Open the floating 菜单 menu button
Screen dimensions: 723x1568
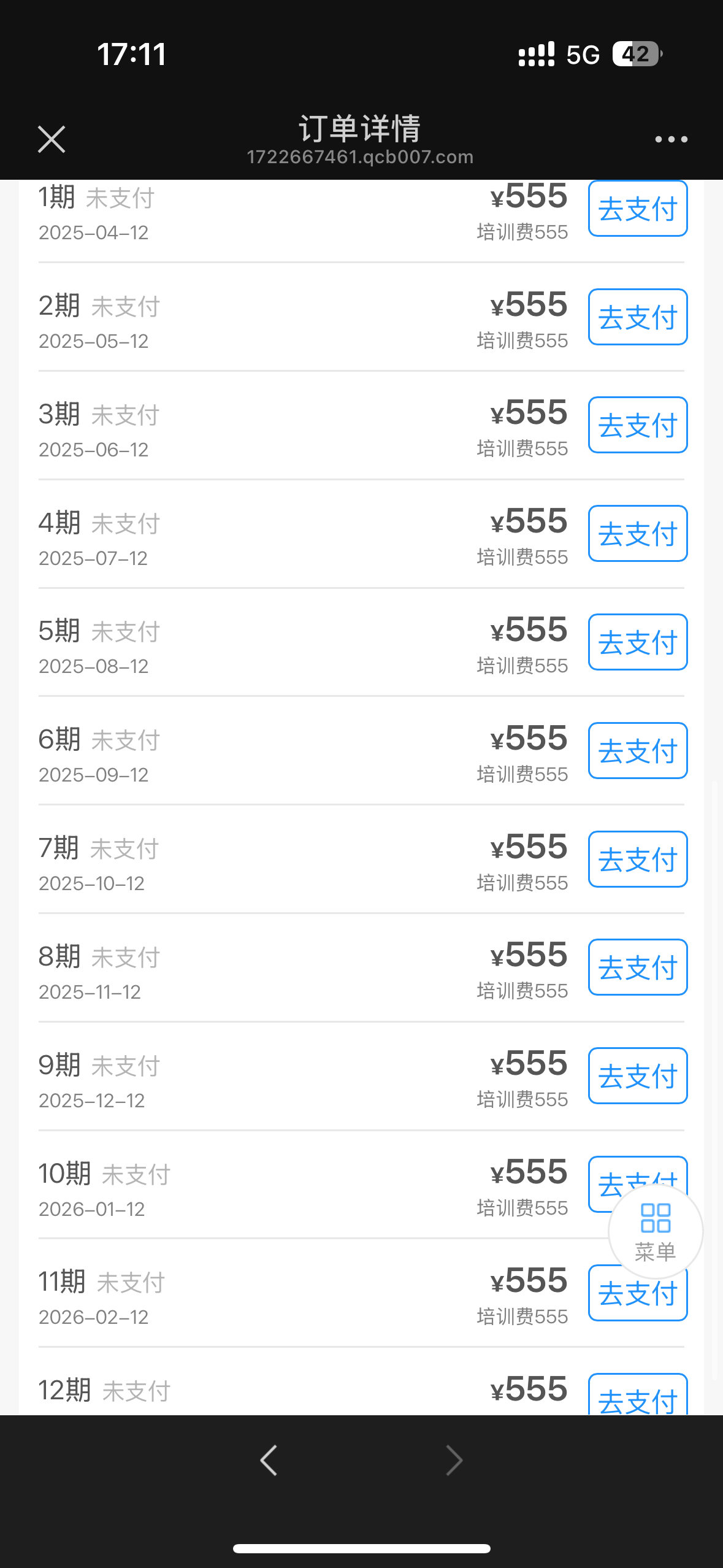656,1232
